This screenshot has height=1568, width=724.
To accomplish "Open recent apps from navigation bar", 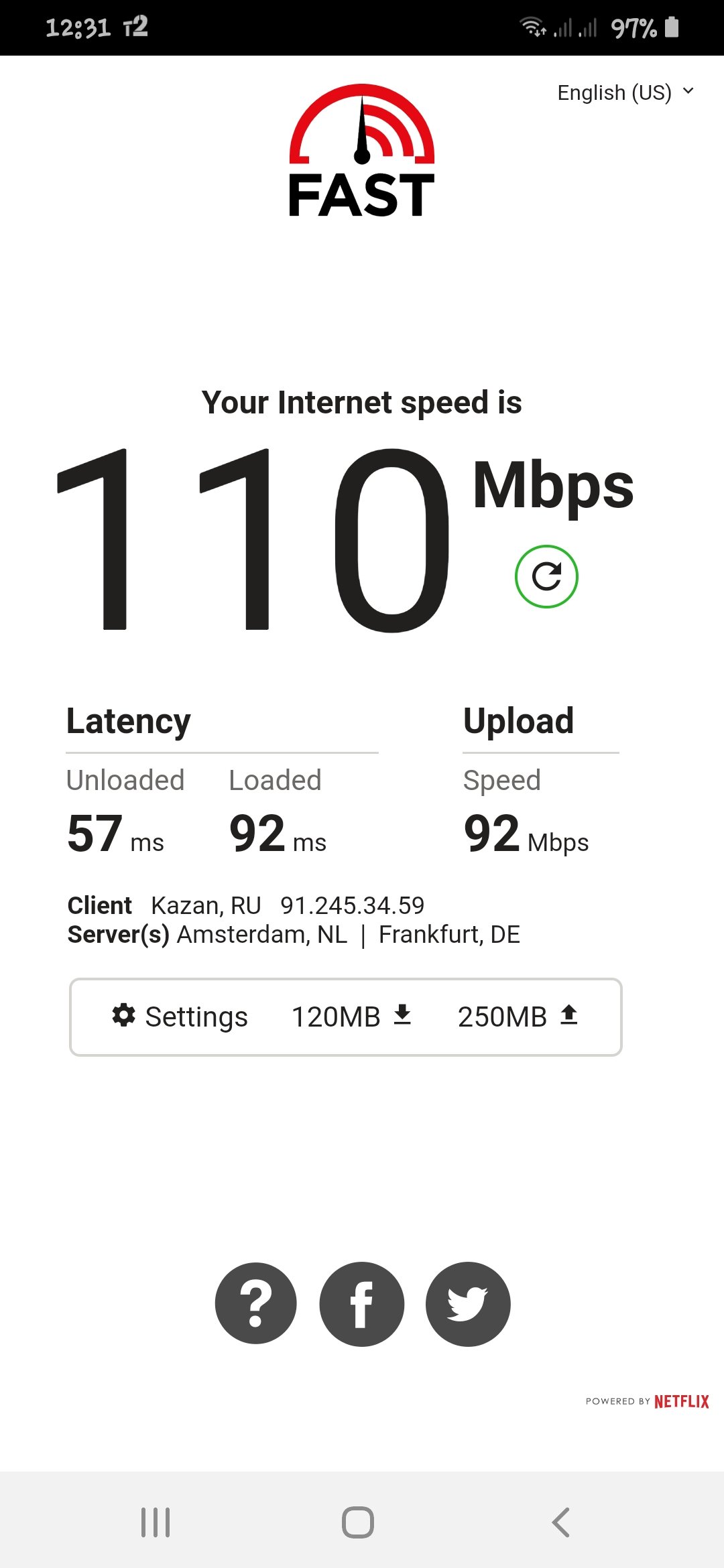I will pyautogui.click(x=156, y=1522).
